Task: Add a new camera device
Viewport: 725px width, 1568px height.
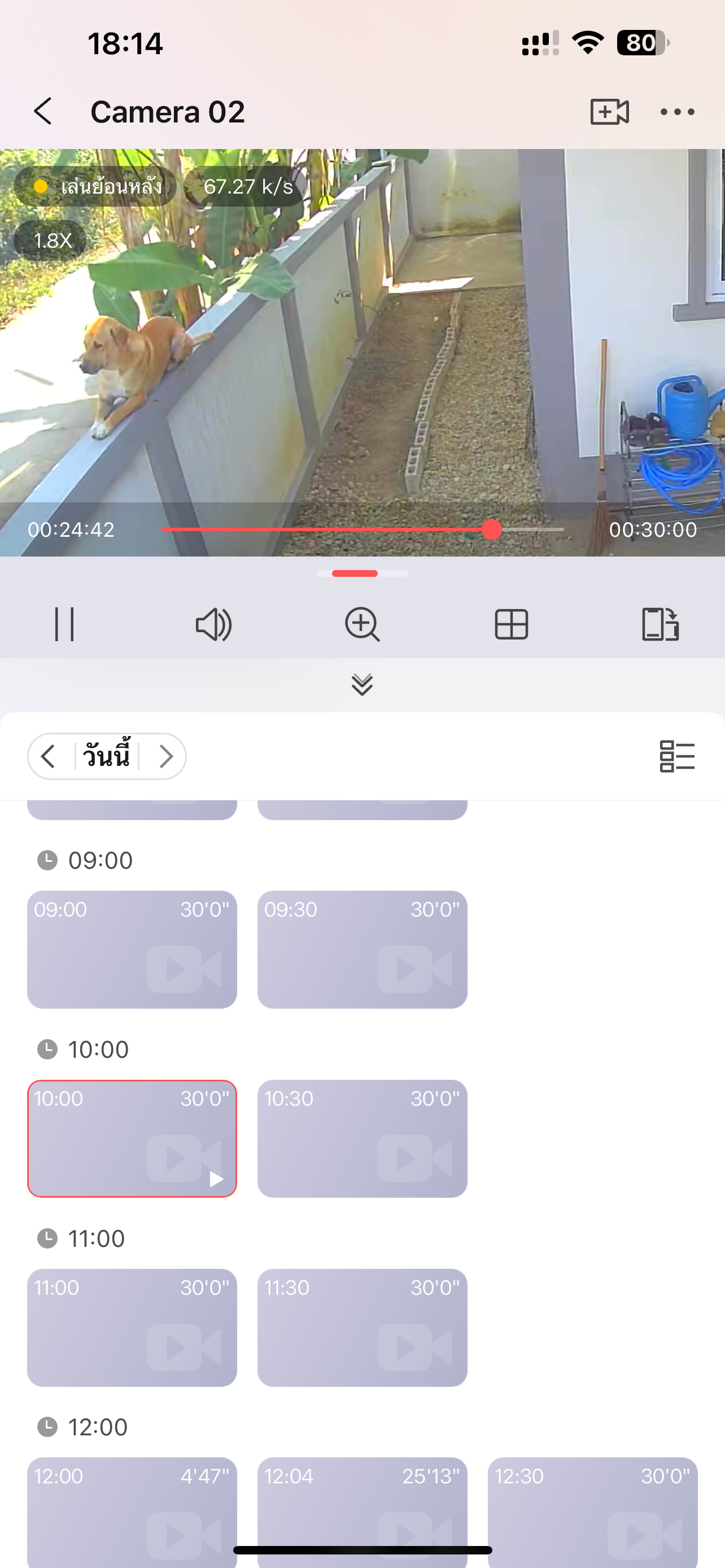Action: 609,111
